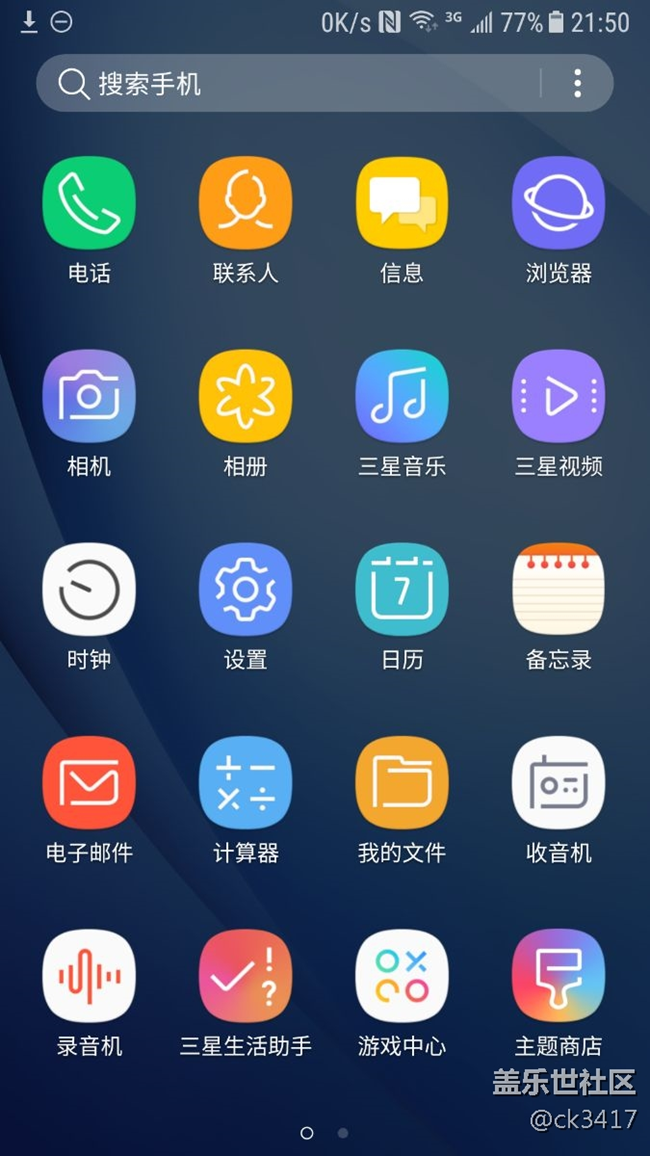Launch the 收音机 radio app
This screenshot has height=1156, width=650.
coord(558,782)
